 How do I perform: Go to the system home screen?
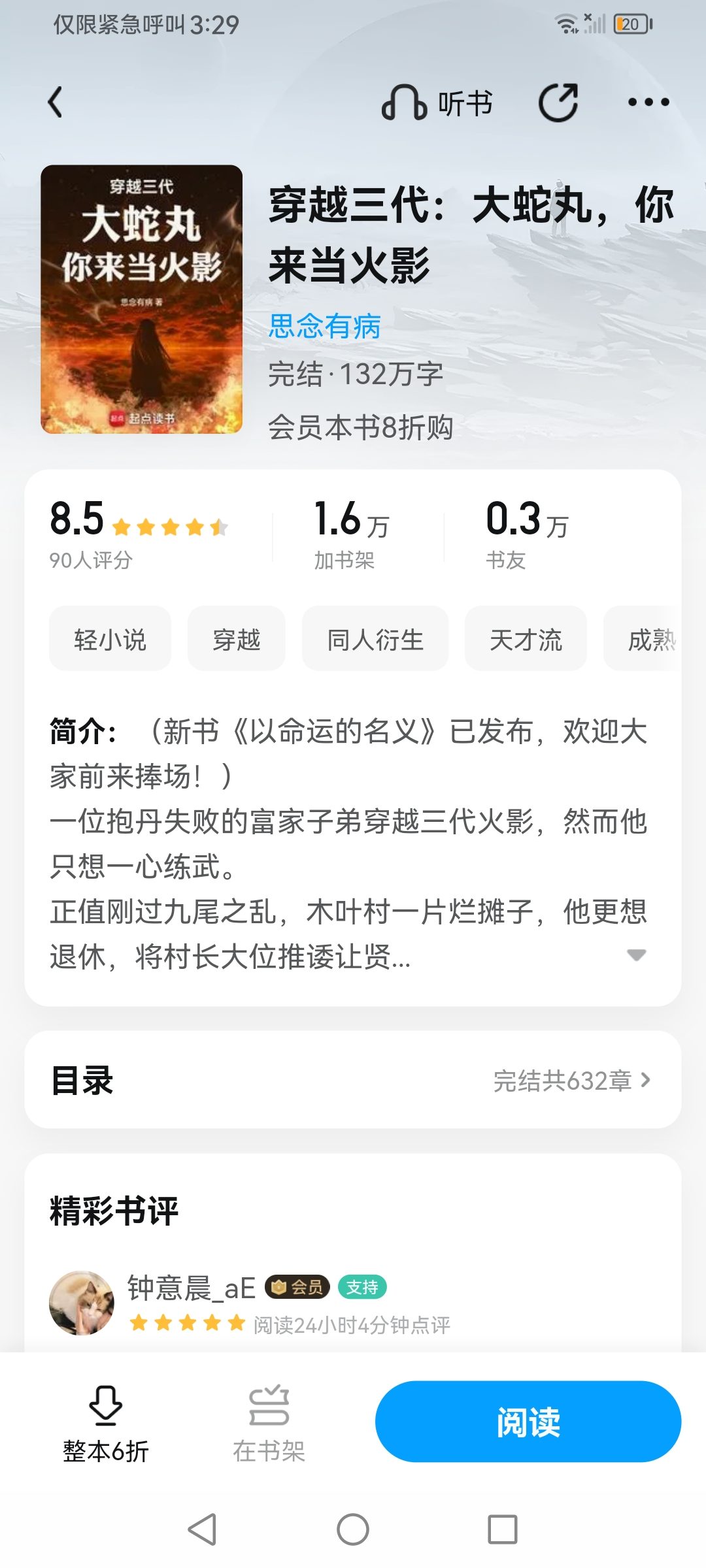click(x=353, y=1529)
